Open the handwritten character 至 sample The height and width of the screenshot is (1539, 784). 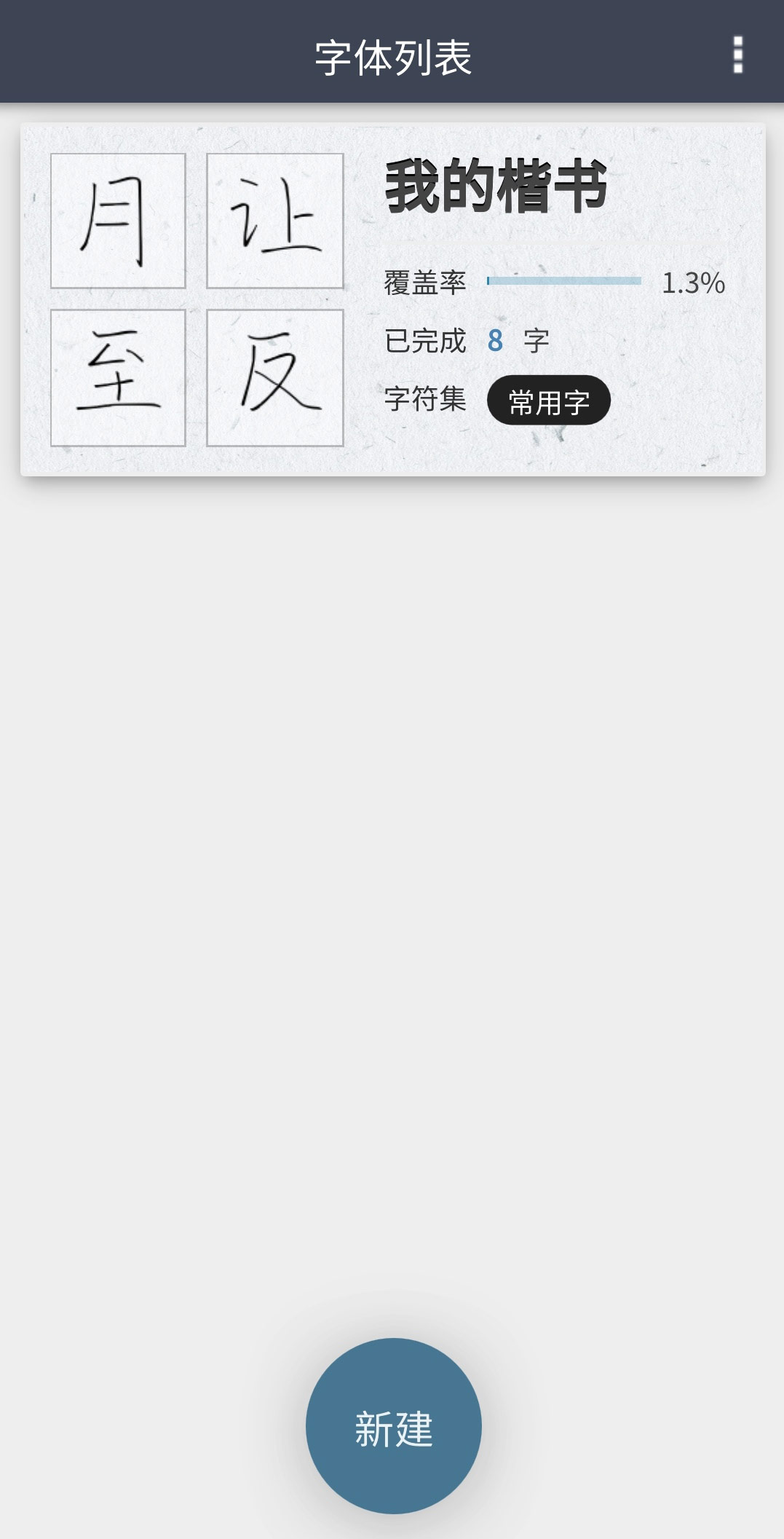coord(119,377)
